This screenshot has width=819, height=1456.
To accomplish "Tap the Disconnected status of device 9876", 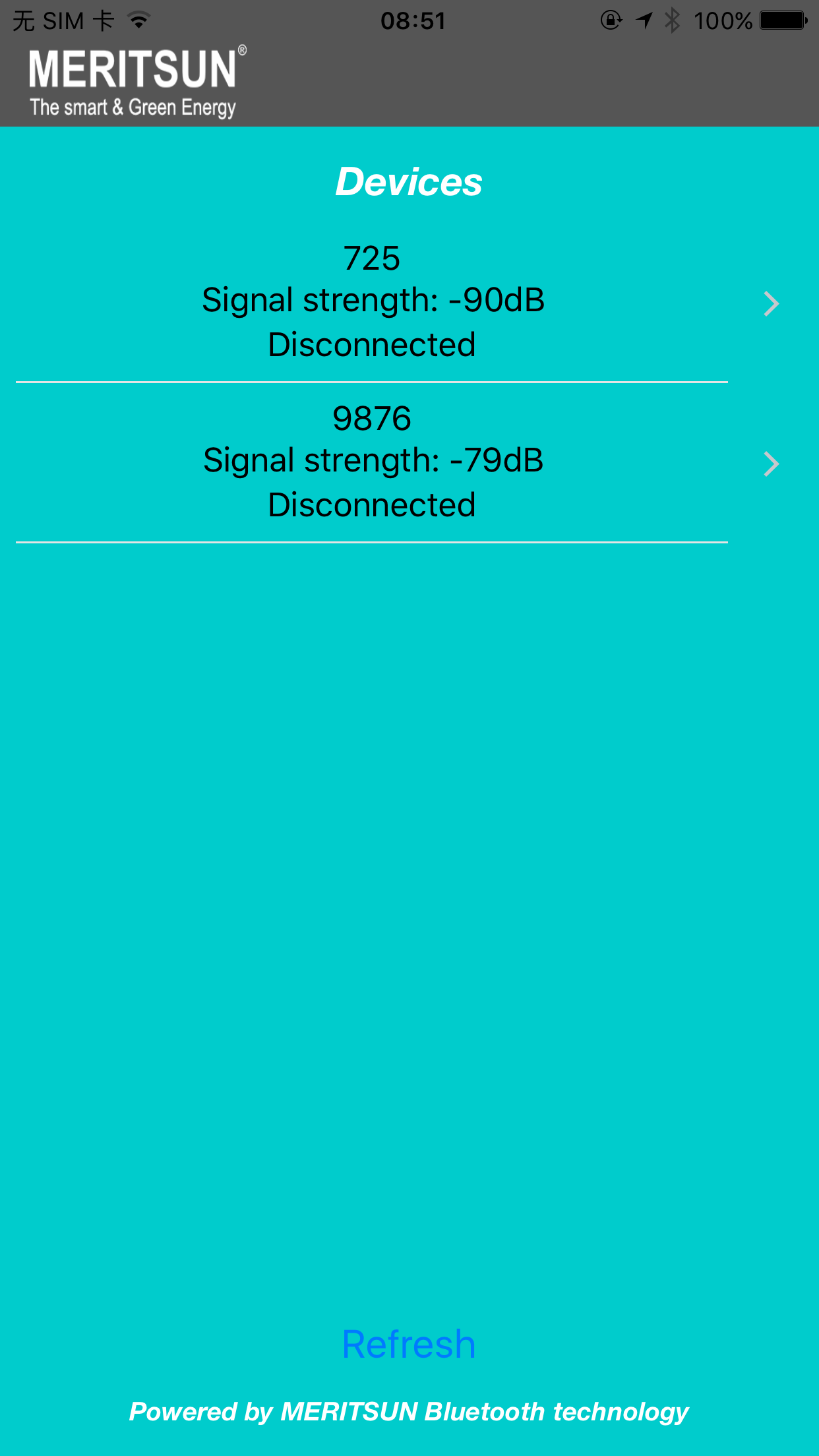I will click(371, 504).
